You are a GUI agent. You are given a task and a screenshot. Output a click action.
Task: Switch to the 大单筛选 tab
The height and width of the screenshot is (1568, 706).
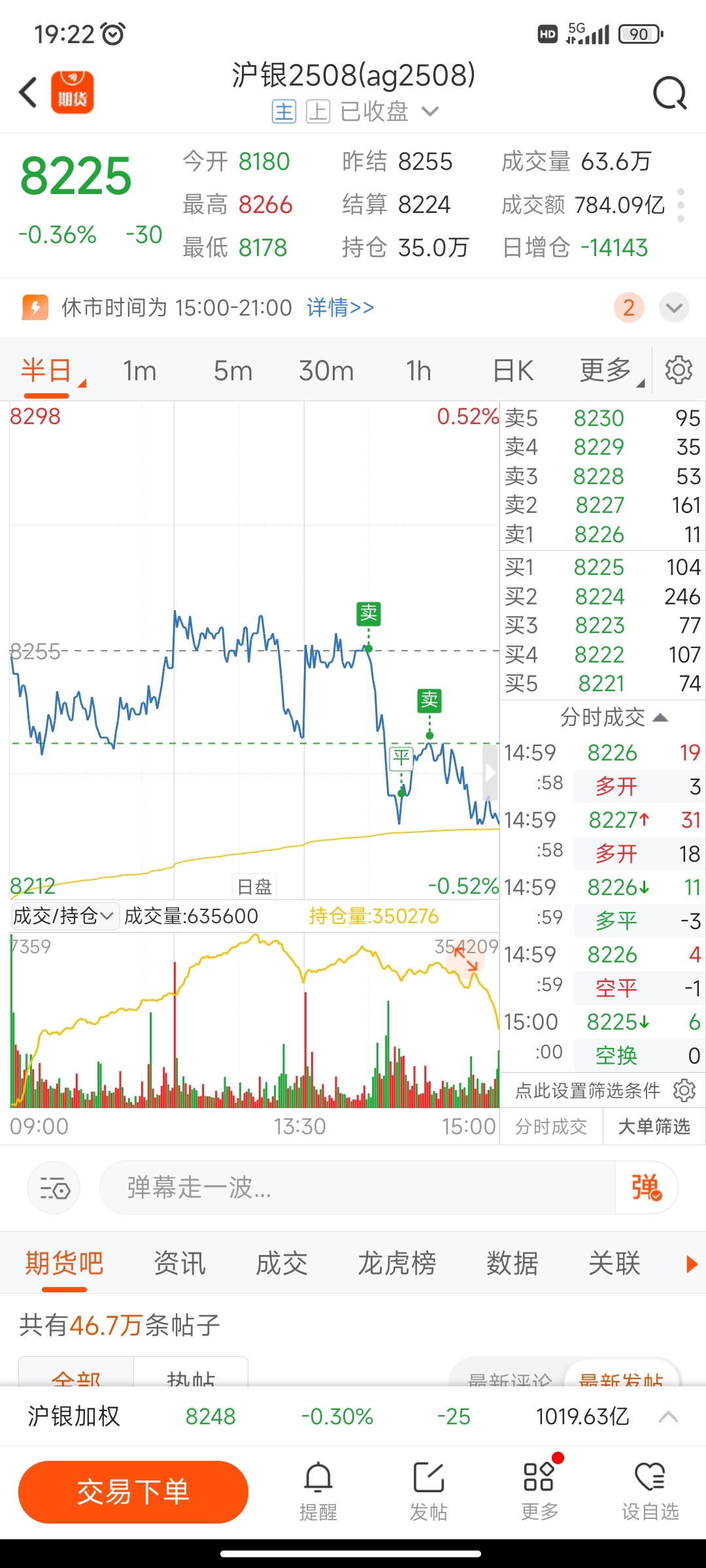(654, 1126)
